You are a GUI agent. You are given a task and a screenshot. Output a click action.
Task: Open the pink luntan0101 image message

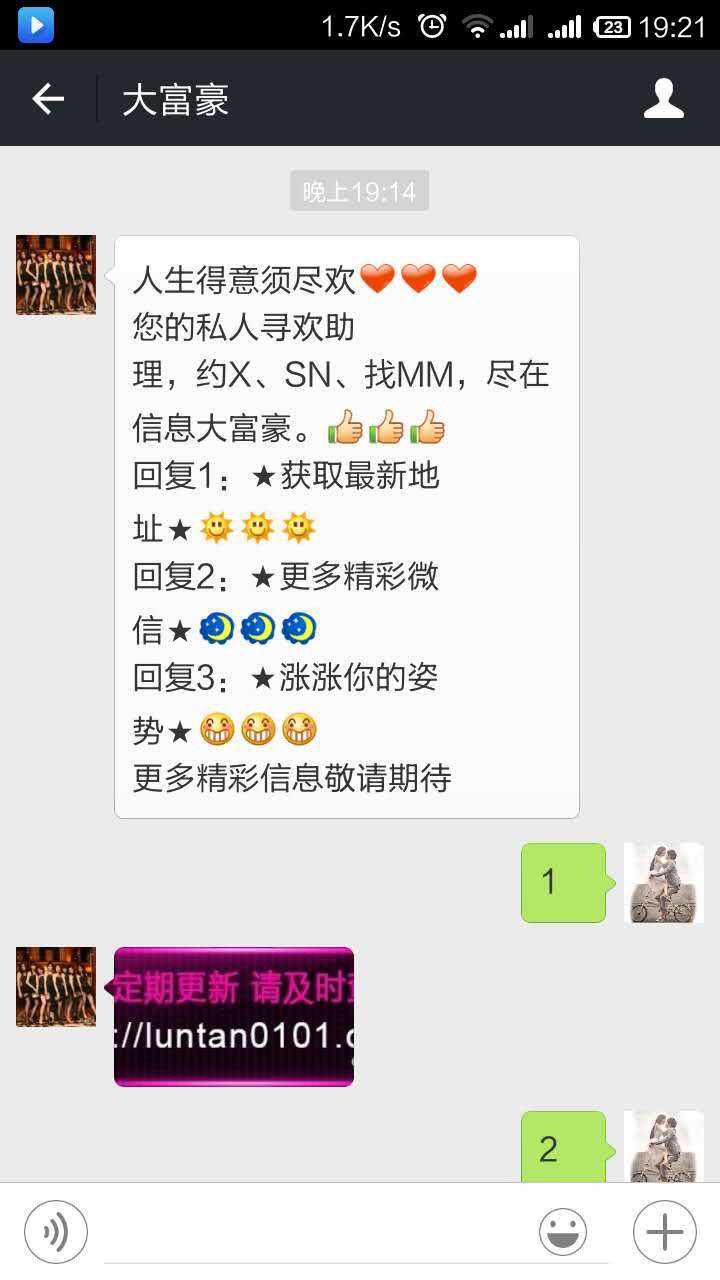point(234,1016)
